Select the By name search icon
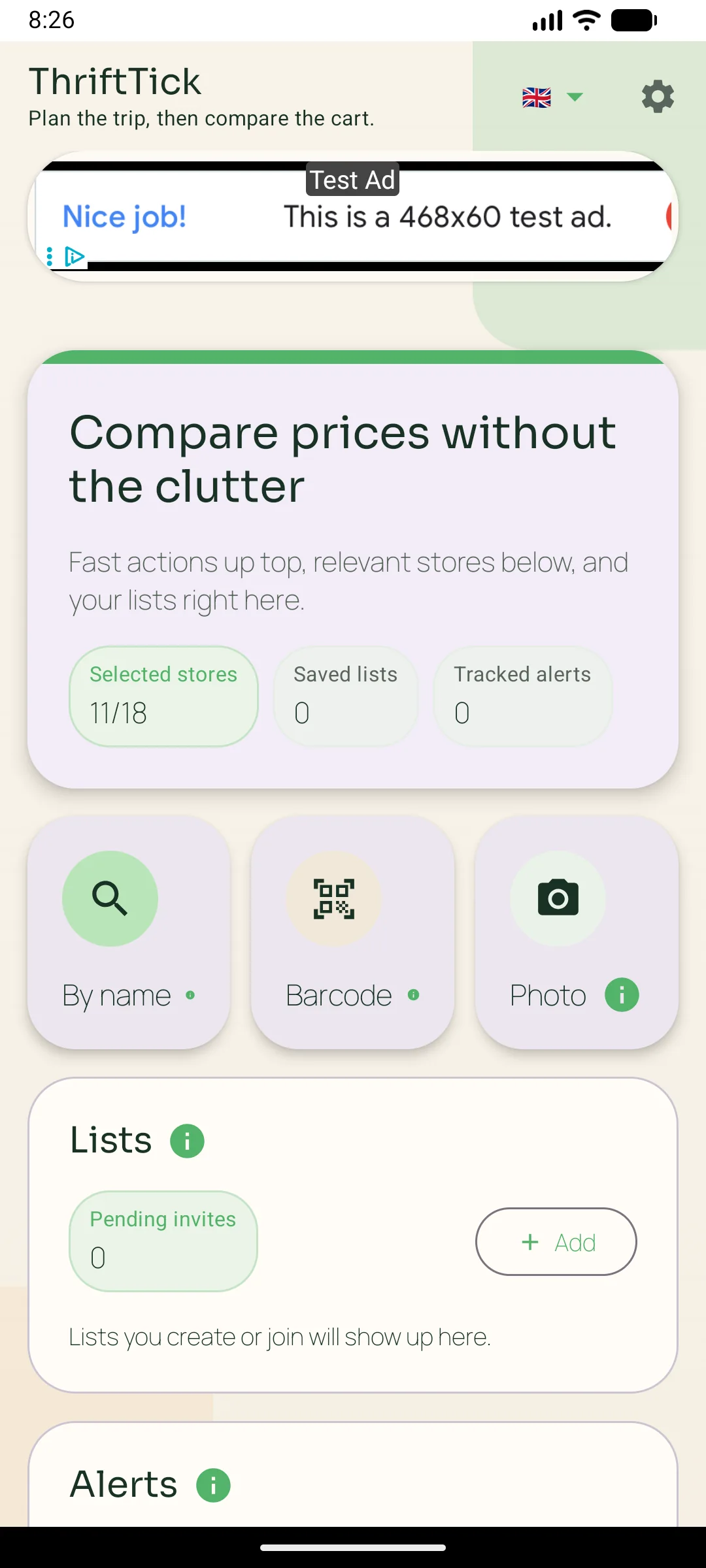 coord(110,898)
